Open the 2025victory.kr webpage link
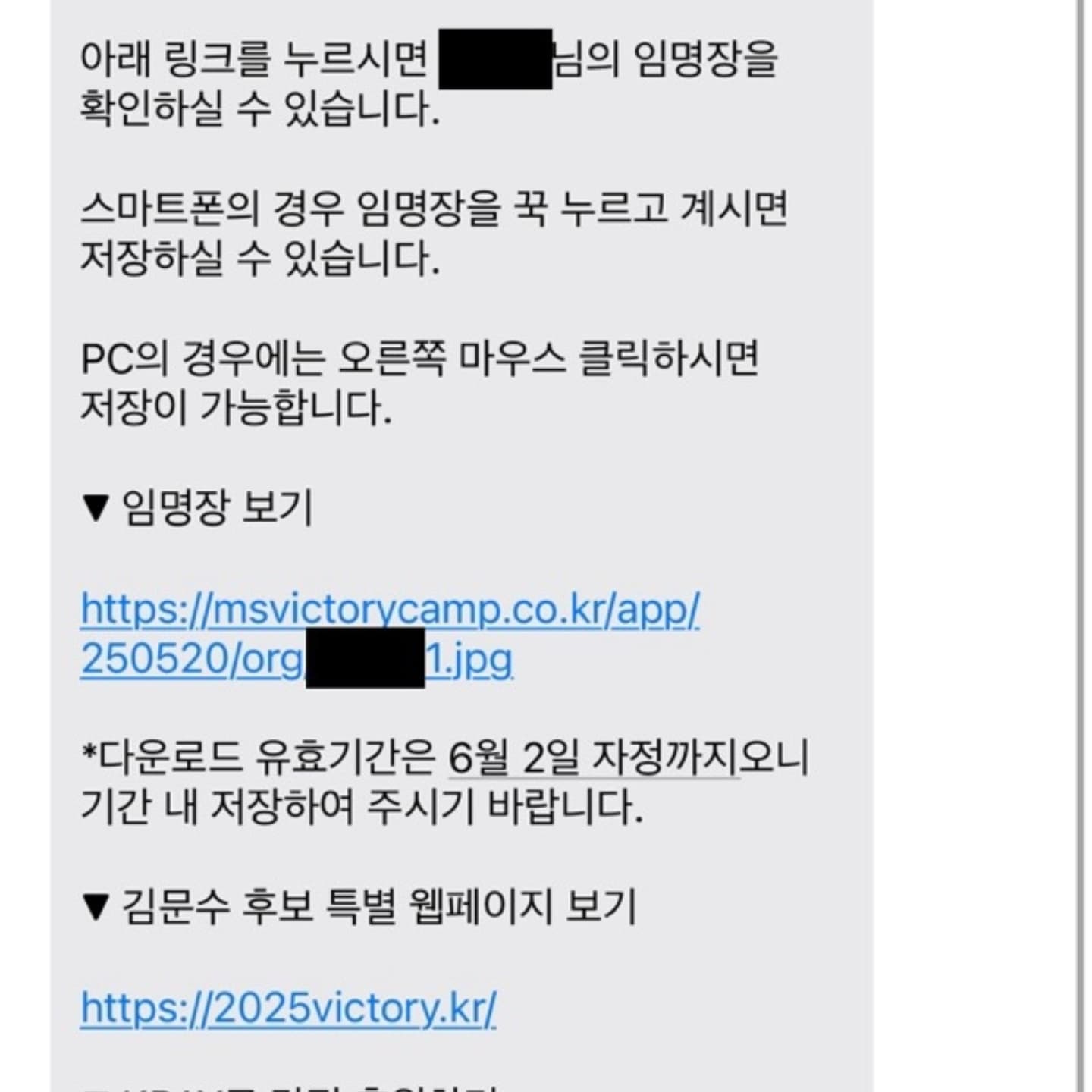The height and width of the screenshot is (1092, 1092). (288, 1009)
